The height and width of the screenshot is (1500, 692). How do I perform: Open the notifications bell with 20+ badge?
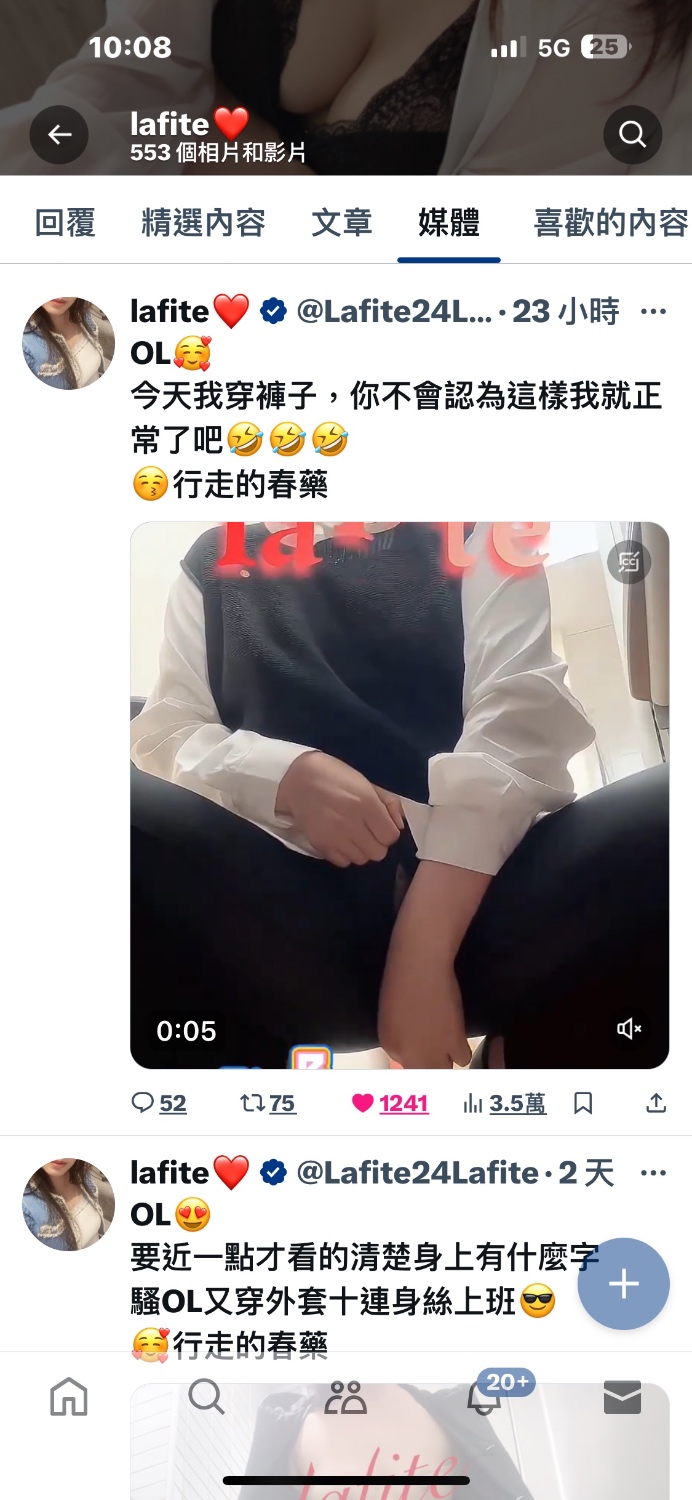click(485, 1397)
